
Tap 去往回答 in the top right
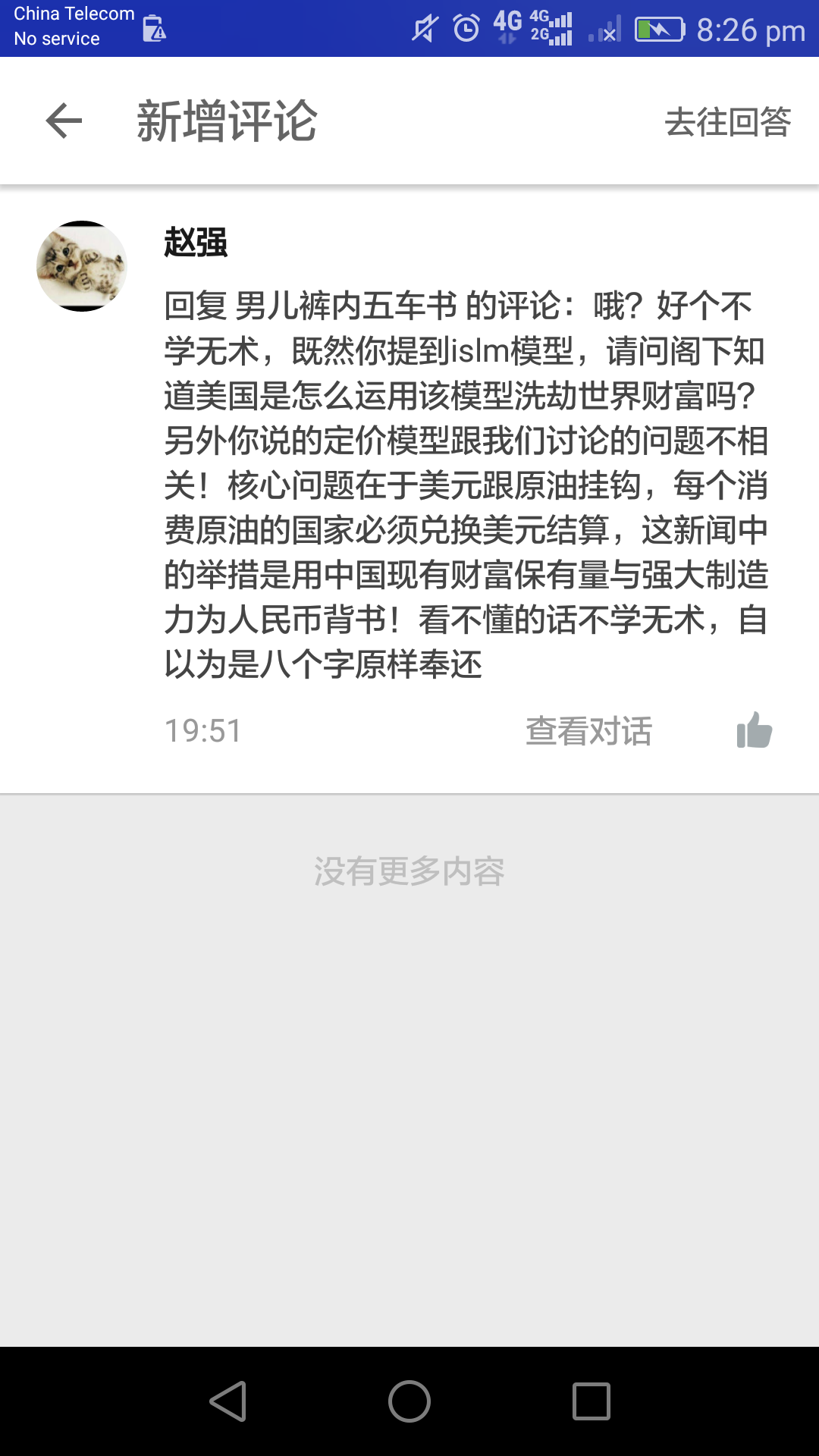[726, 120]
